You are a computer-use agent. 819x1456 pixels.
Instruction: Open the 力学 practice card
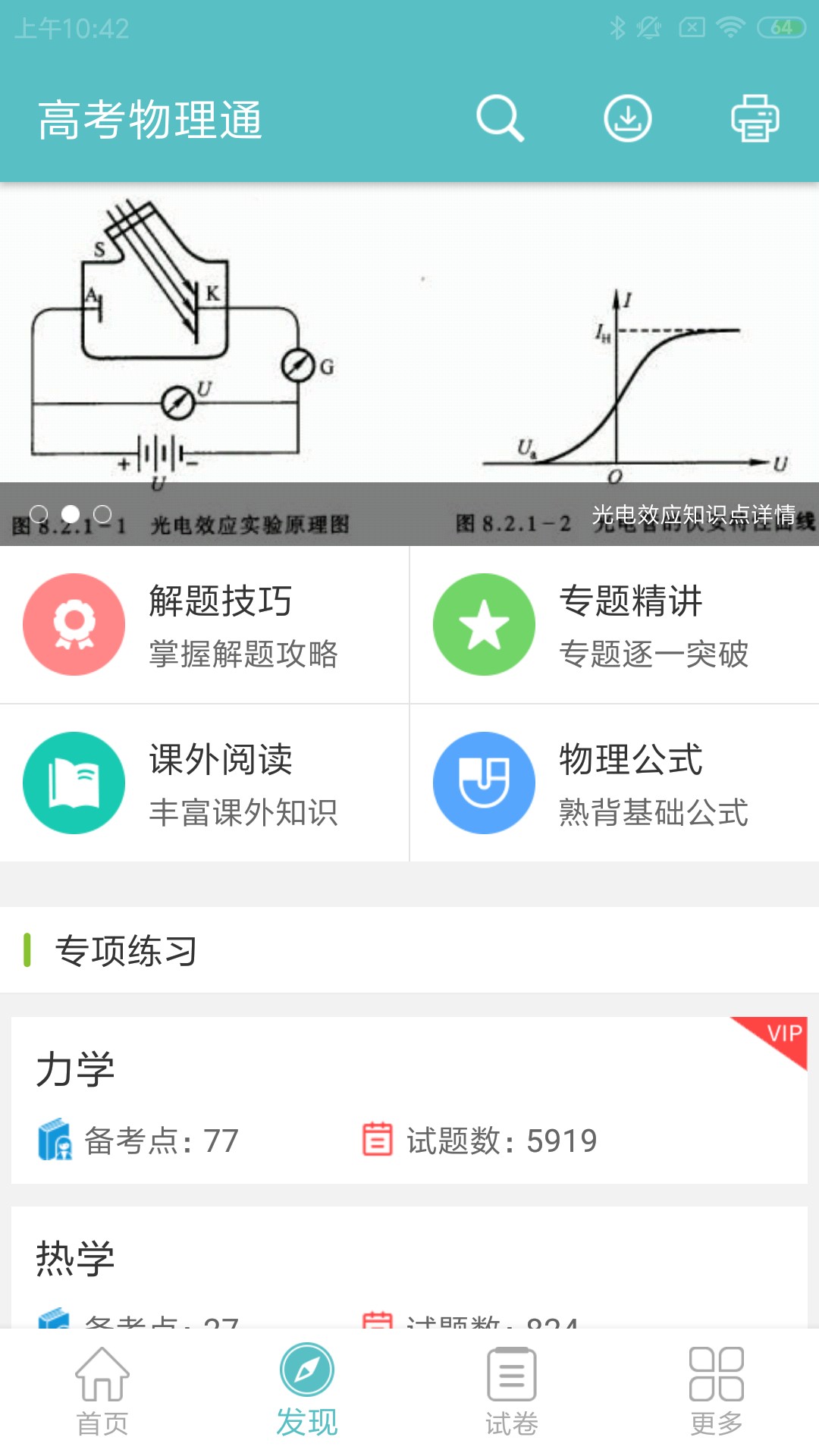pyautogui.click(x=409, y=1100)
